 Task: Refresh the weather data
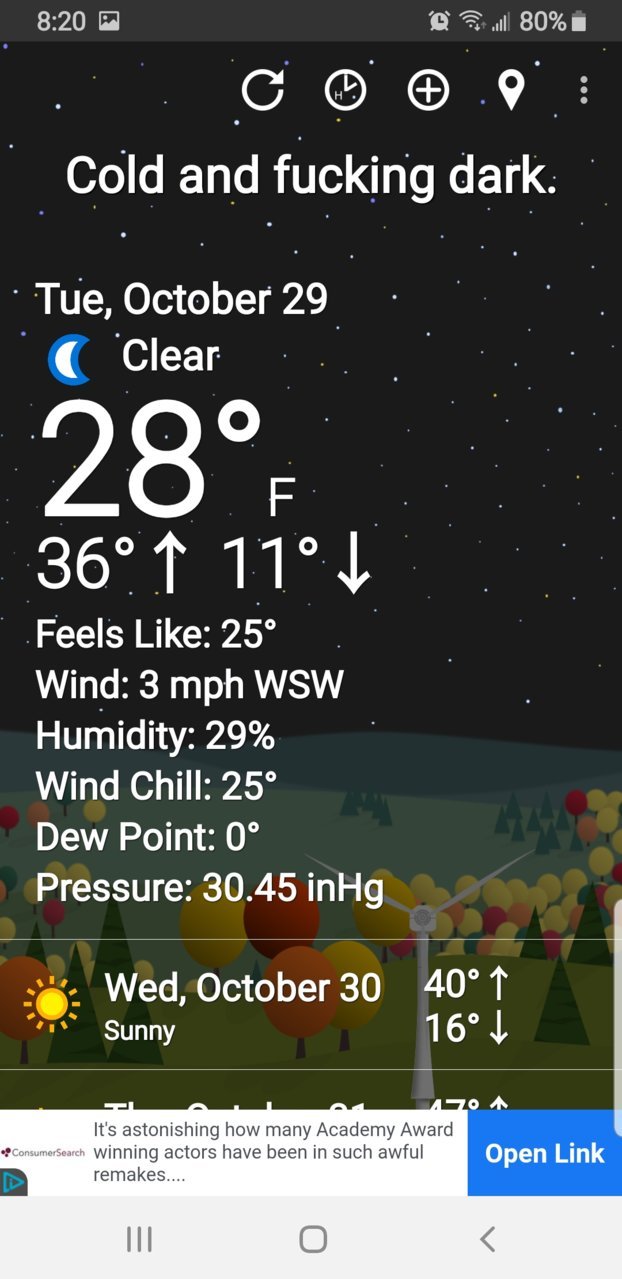[x=263, y=91]
